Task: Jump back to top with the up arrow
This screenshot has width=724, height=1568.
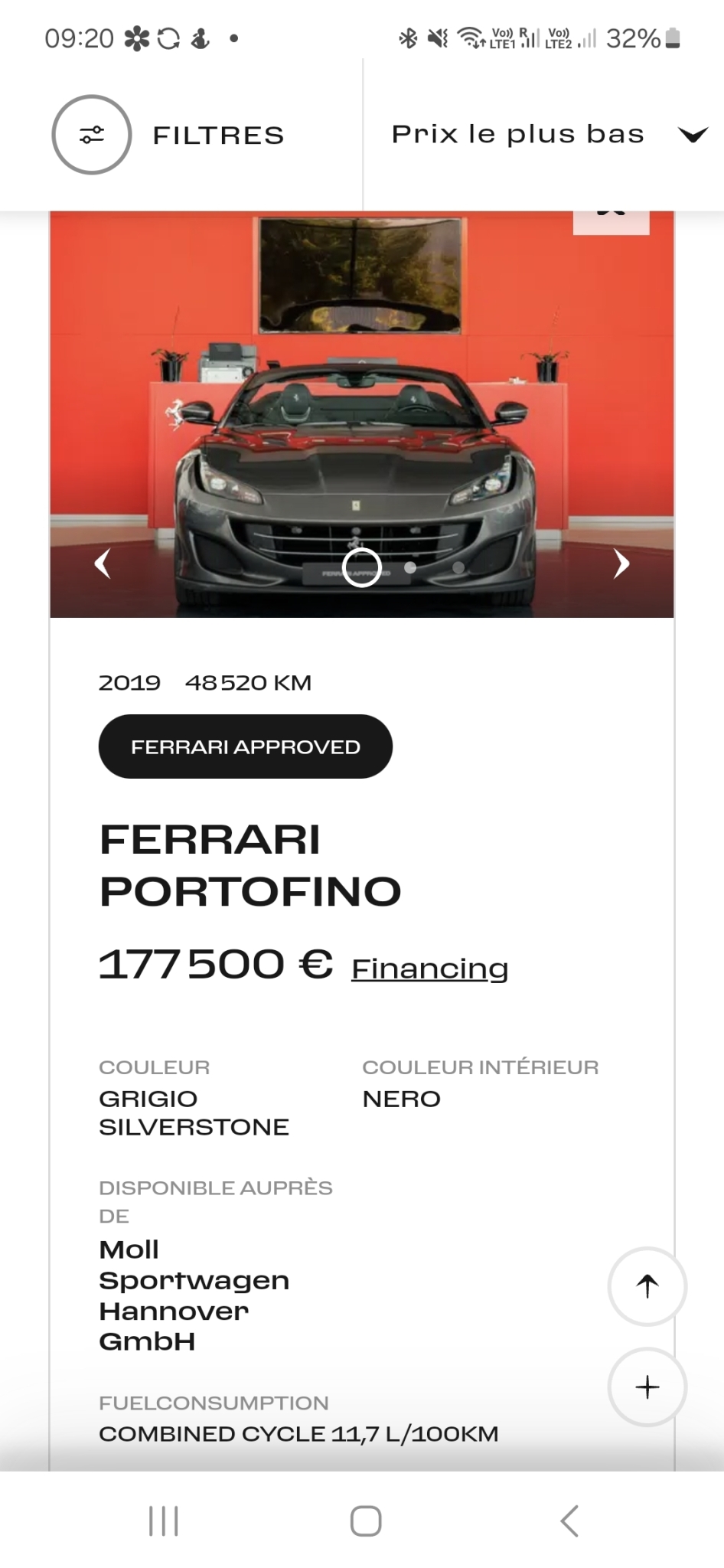Action: point(647,1286)
